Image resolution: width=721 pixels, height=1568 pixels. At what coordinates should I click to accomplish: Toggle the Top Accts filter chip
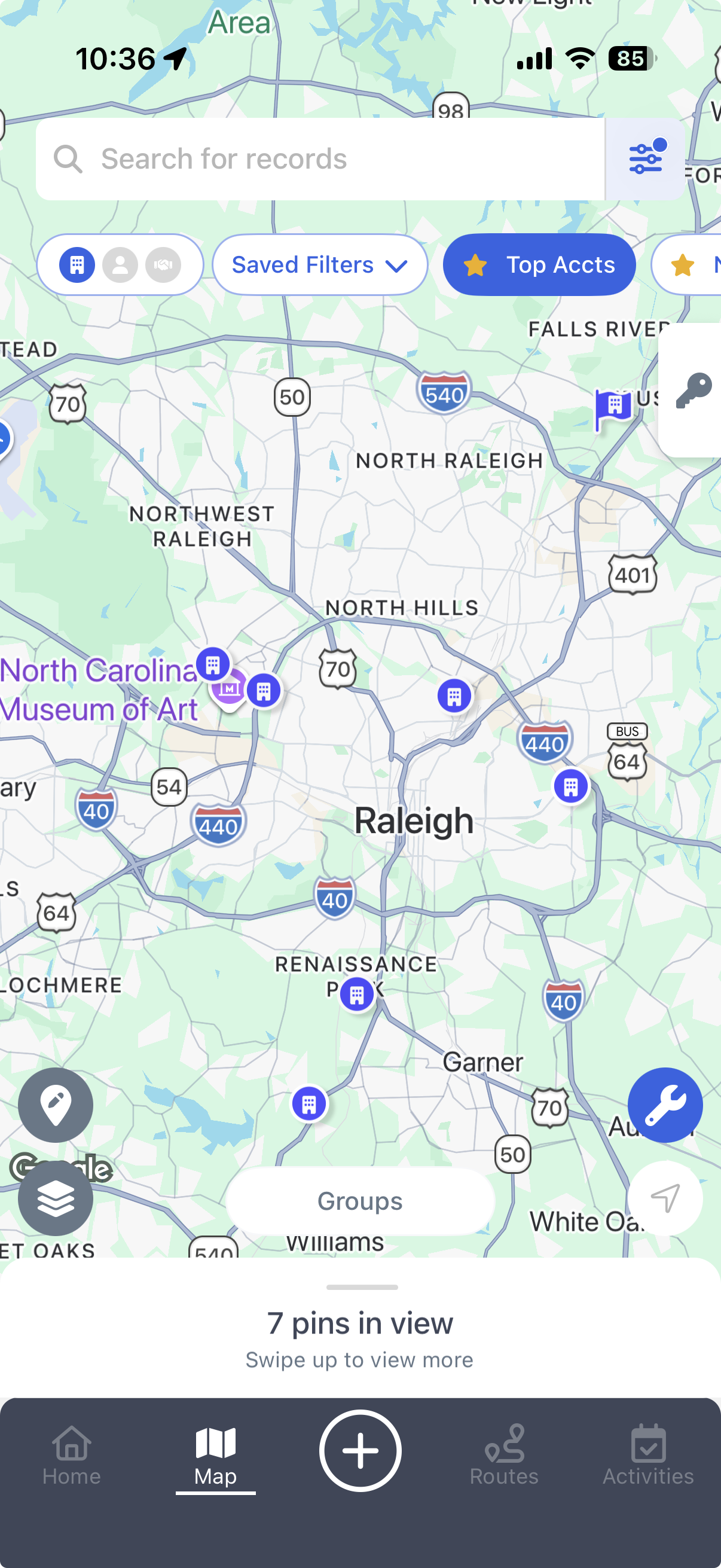coord(539,265)
